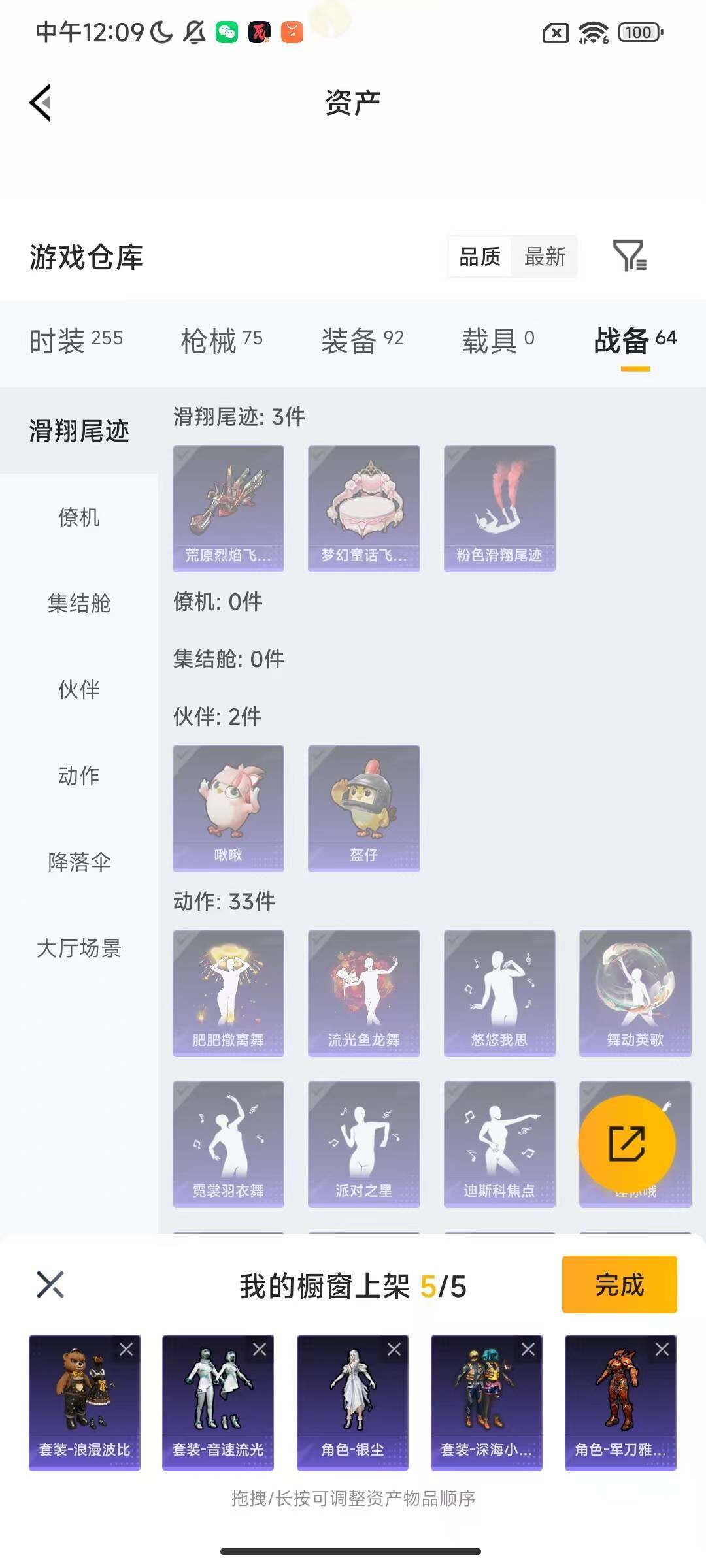Select the 动作 category in sidebar
The height and width of the screenshot is (1568, 706).
tap(78, 777)
